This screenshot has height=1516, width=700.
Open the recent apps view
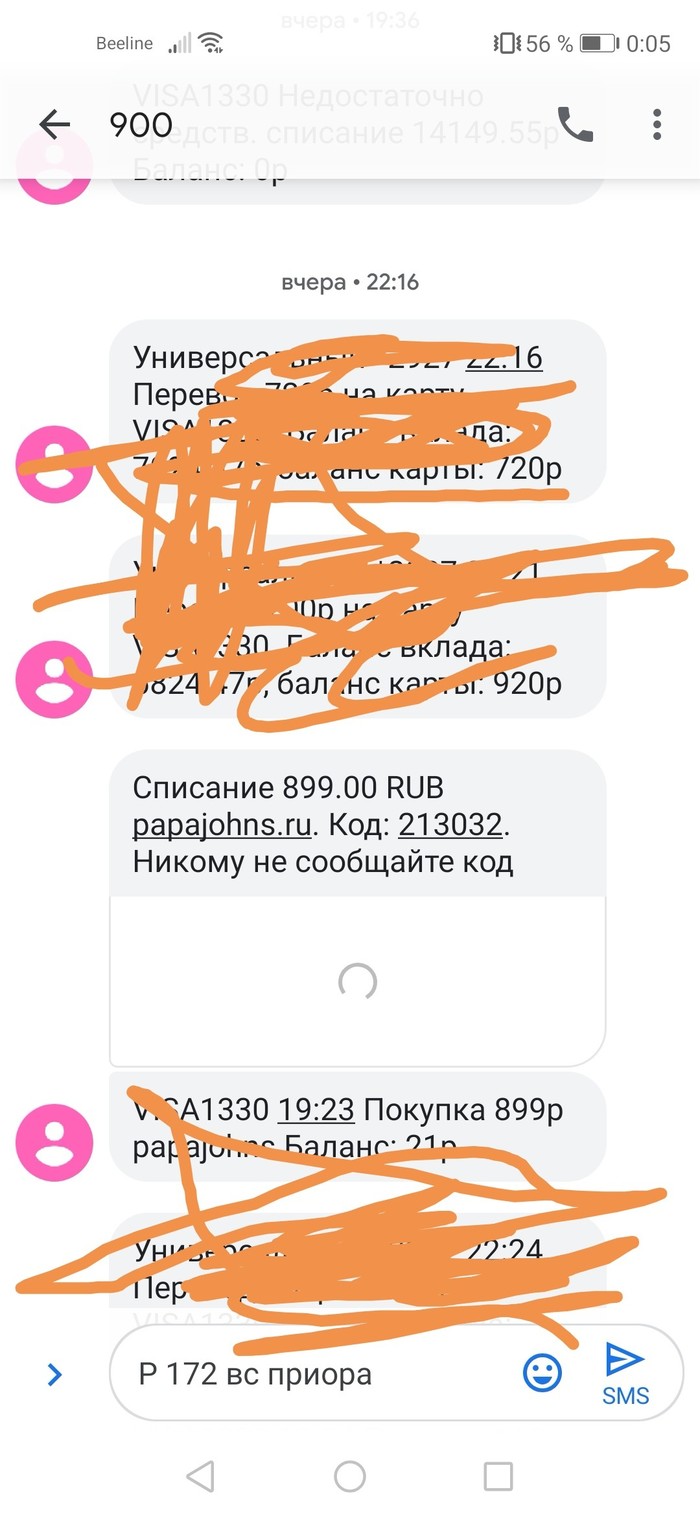click(498, 1475)
